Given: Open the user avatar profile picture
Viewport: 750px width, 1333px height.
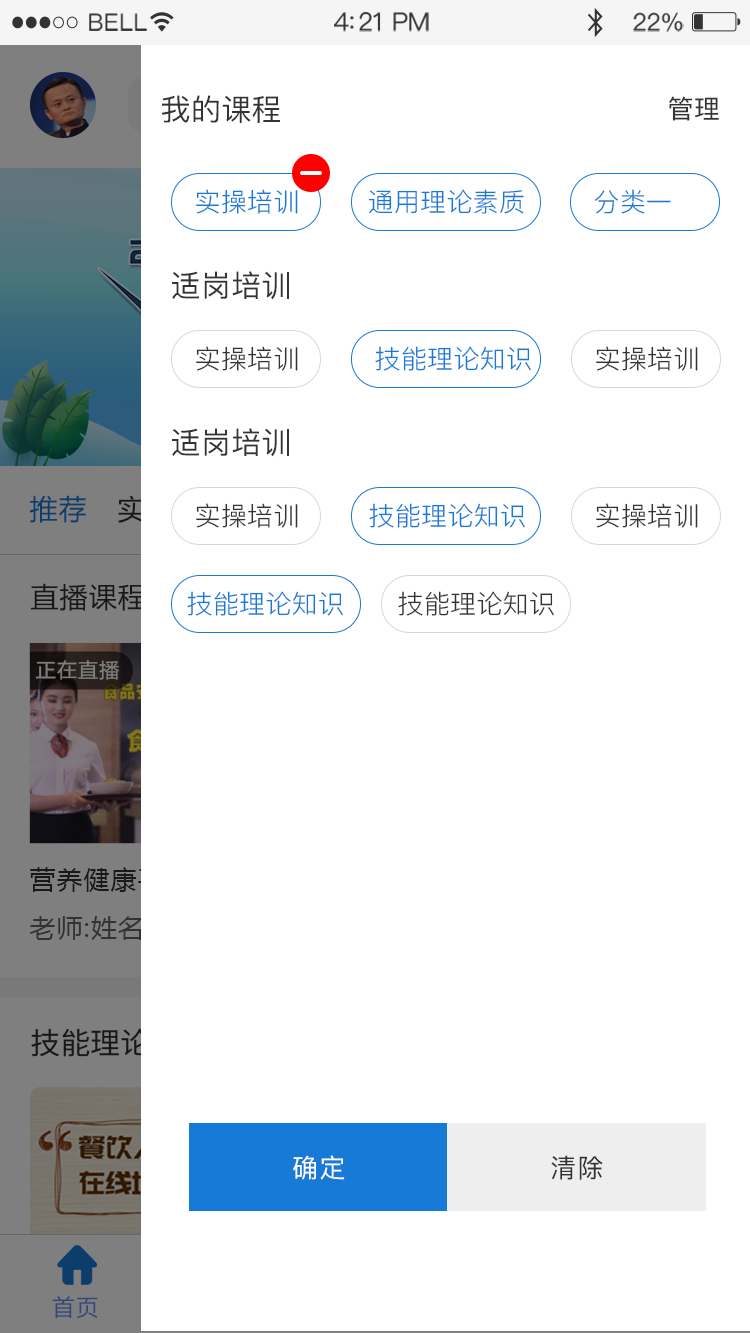Looking at the screenshot, I should click(62, 105).
